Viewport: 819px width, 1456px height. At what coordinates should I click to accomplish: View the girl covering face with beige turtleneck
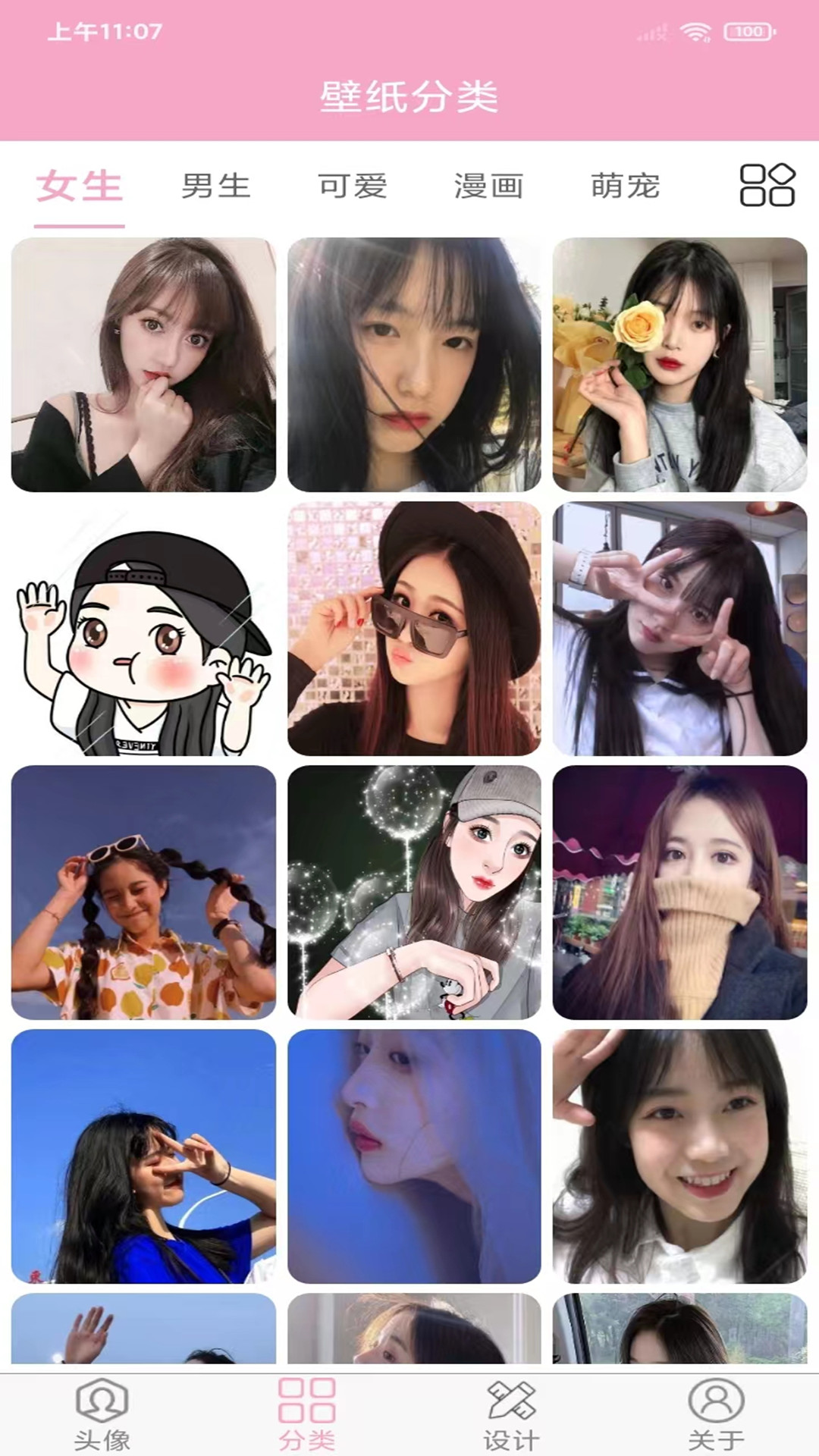point(679,893)
